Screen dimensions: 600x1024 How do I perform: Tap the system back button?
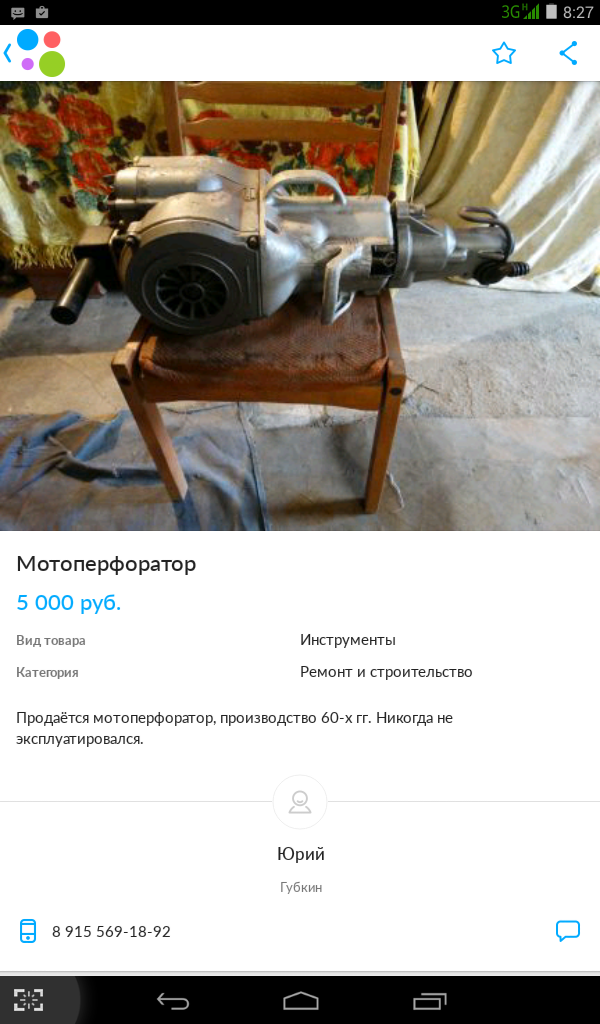coord(173,1000)
